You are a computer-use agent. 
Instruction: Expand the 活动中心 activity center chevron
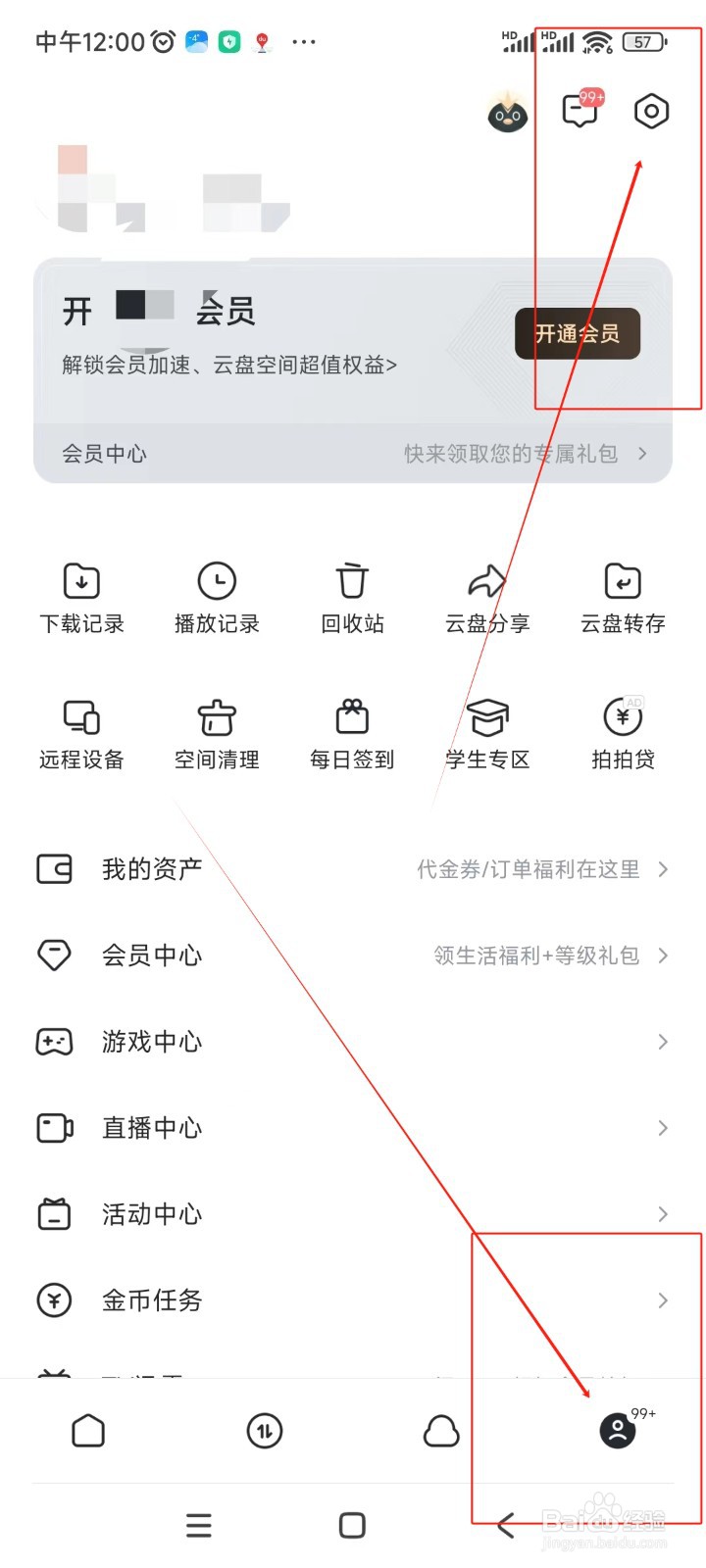[663, 1214]
